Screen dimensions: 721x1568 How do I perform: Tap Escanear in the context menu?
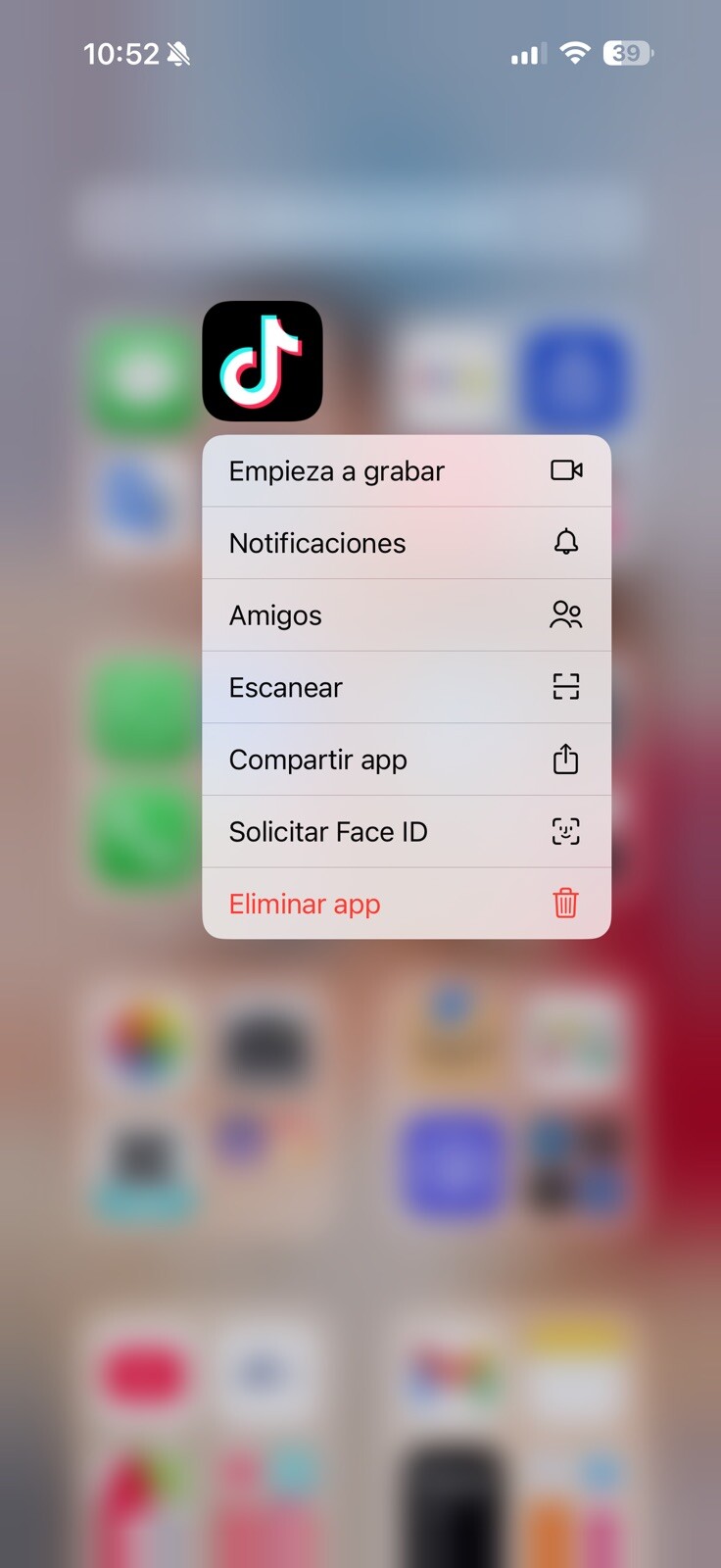coord(406,688)
